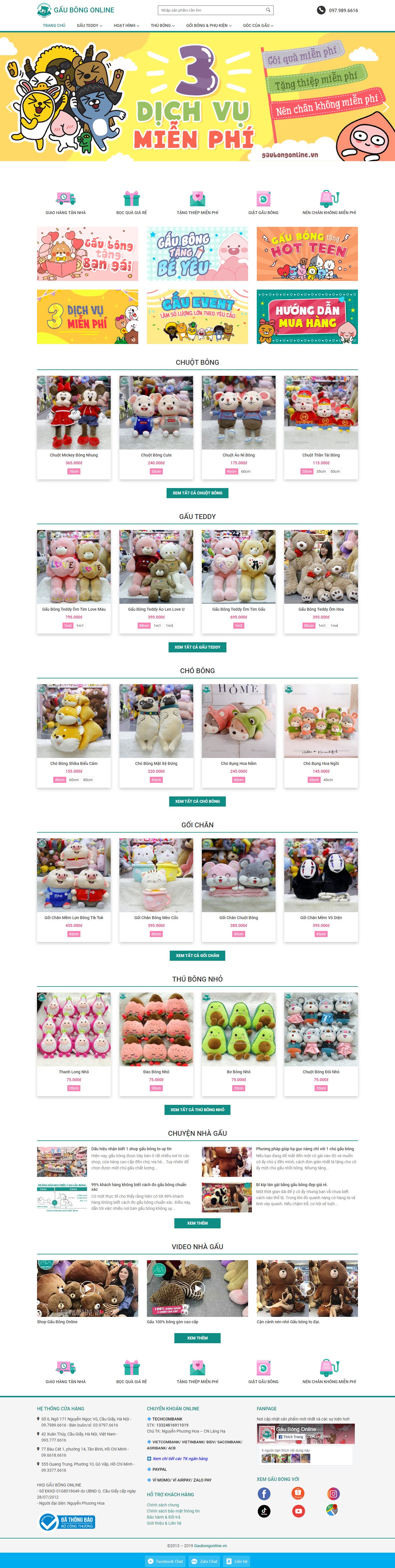Expand the Hoạt Hình menu

point(126,25)
